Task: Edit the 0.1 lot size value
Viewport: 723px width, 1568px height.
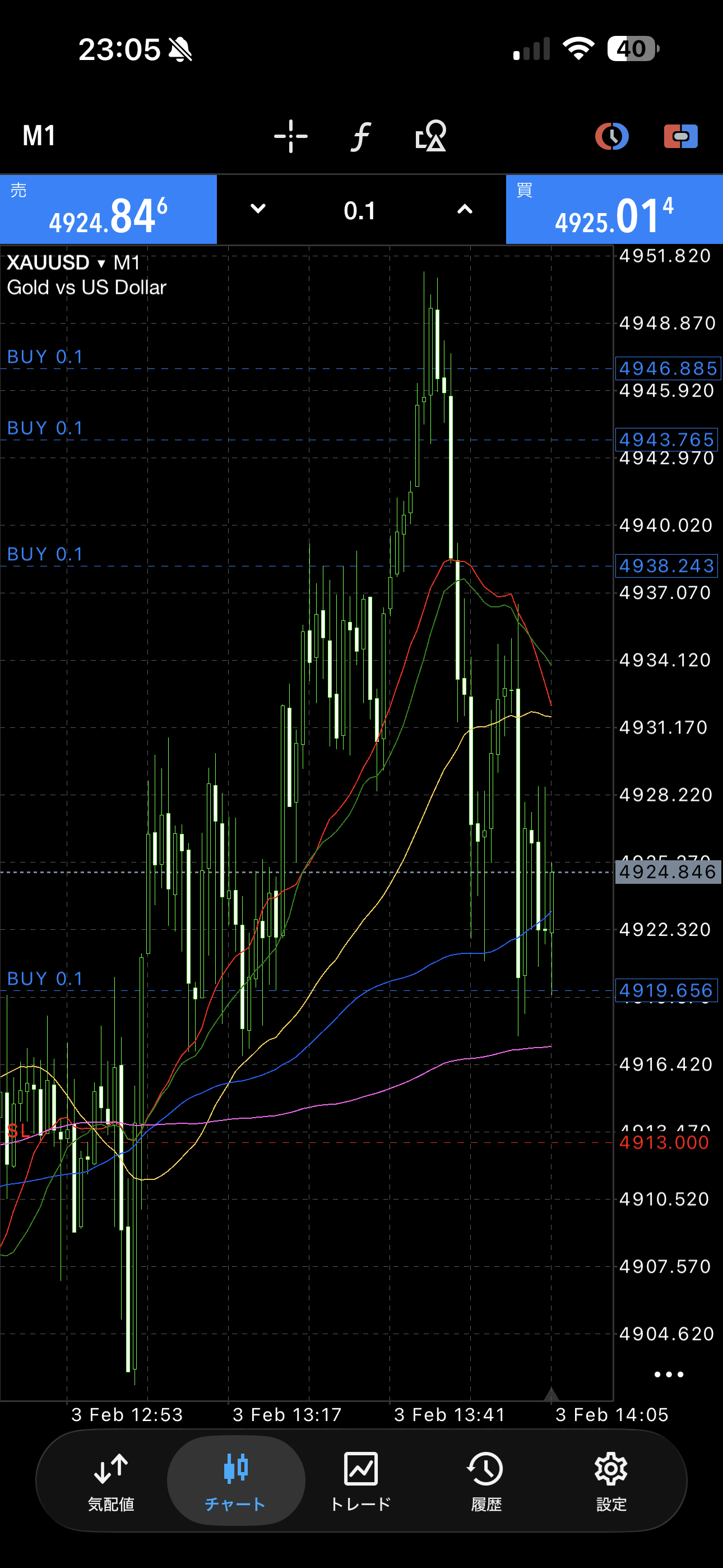Action: click(x=360, y=211)
